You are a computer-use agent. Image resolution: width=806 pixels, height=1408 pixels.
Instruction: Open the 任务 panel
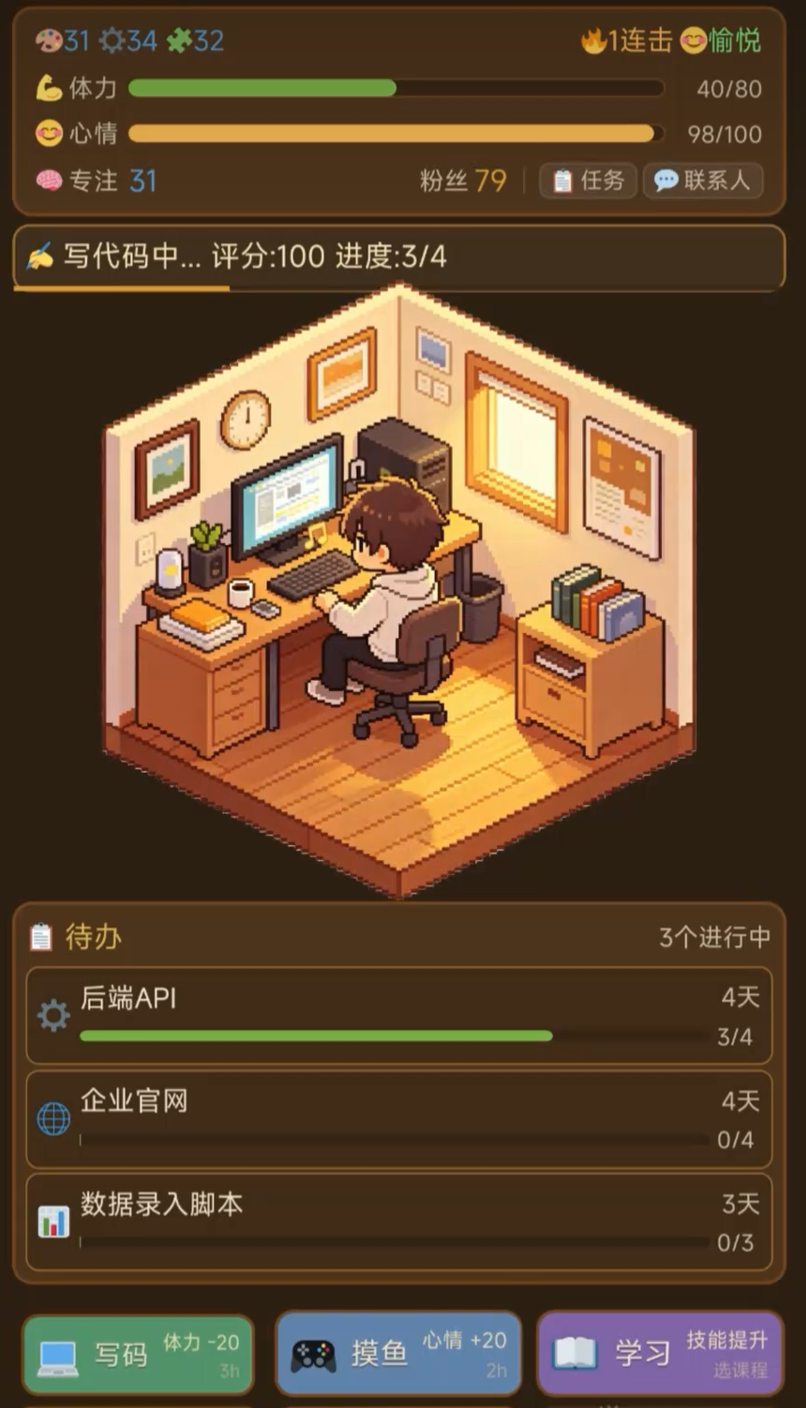tap(588, 181)
